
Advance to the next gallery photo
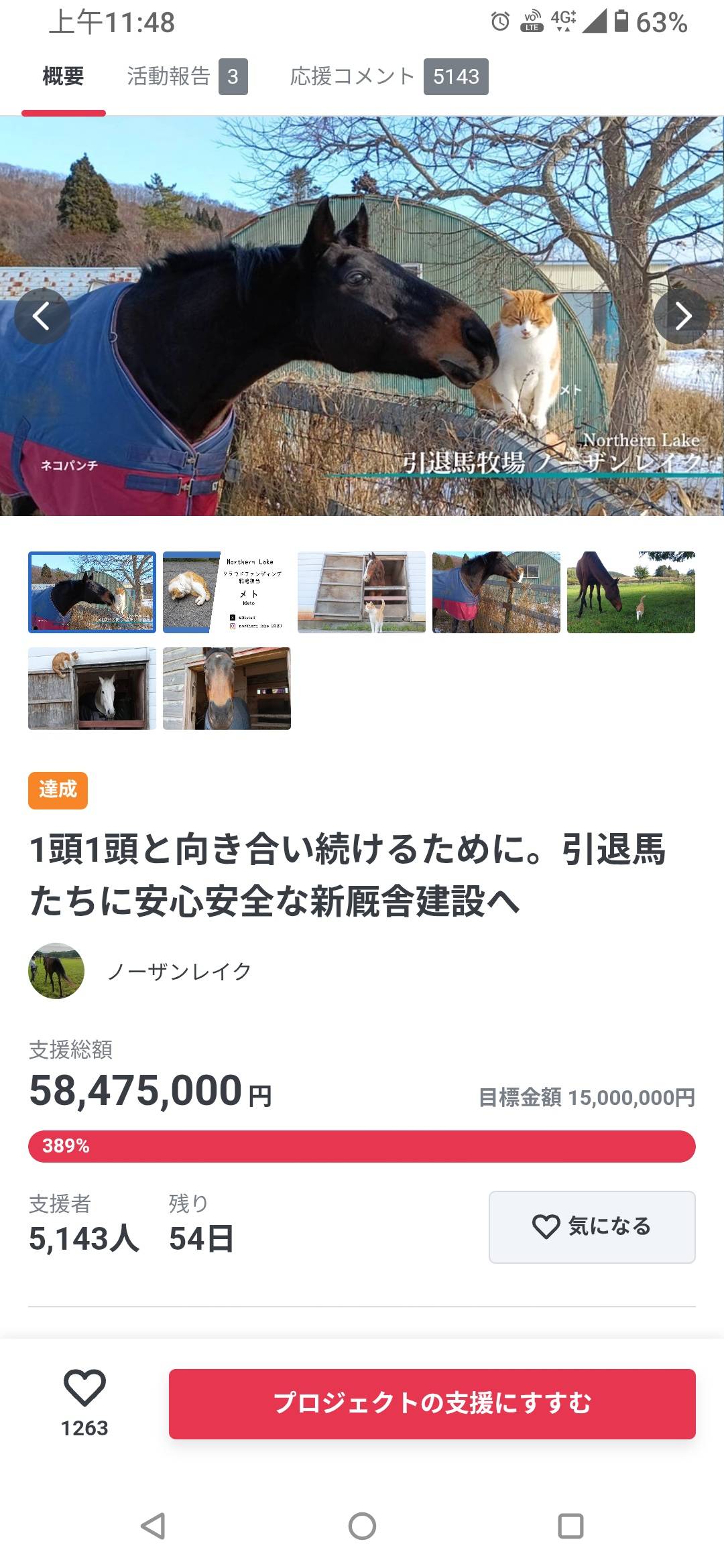[682, 316]
